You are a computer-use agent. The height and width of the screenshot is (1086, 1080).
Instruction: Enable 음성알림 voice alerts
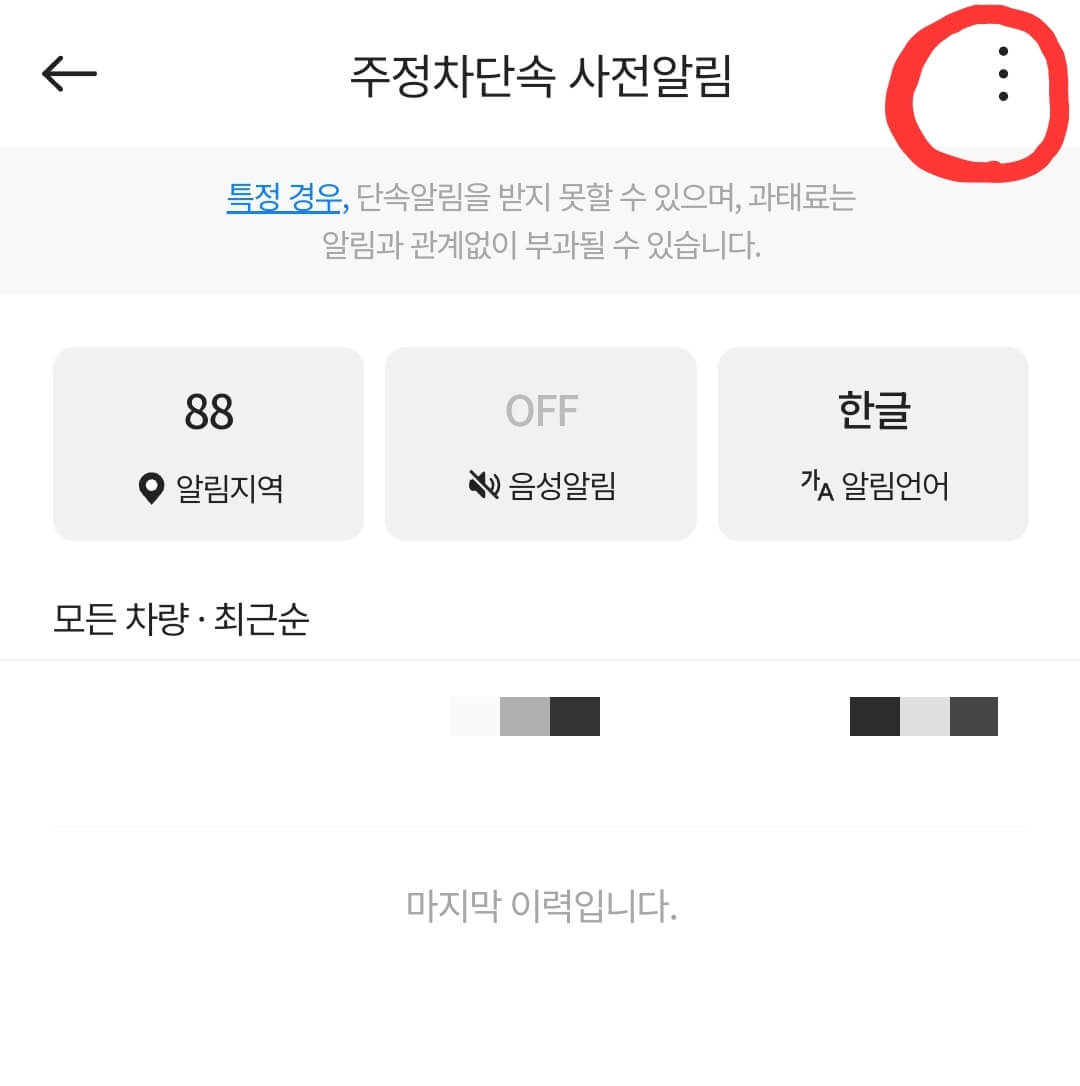click(x=540, y=444)
